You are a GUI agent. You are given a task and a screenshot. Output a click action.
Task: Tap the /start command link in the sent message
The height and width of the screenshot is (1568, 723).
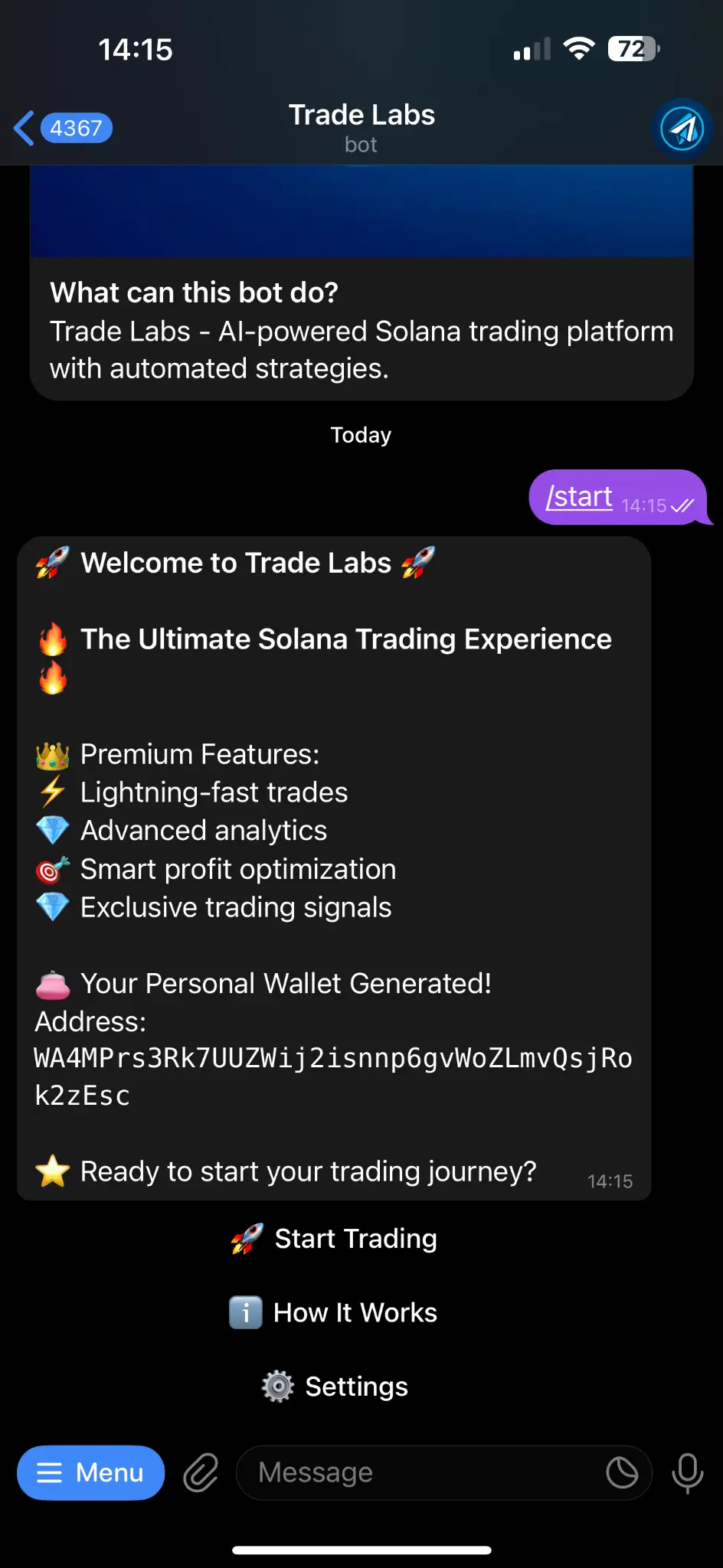(579, 497)
